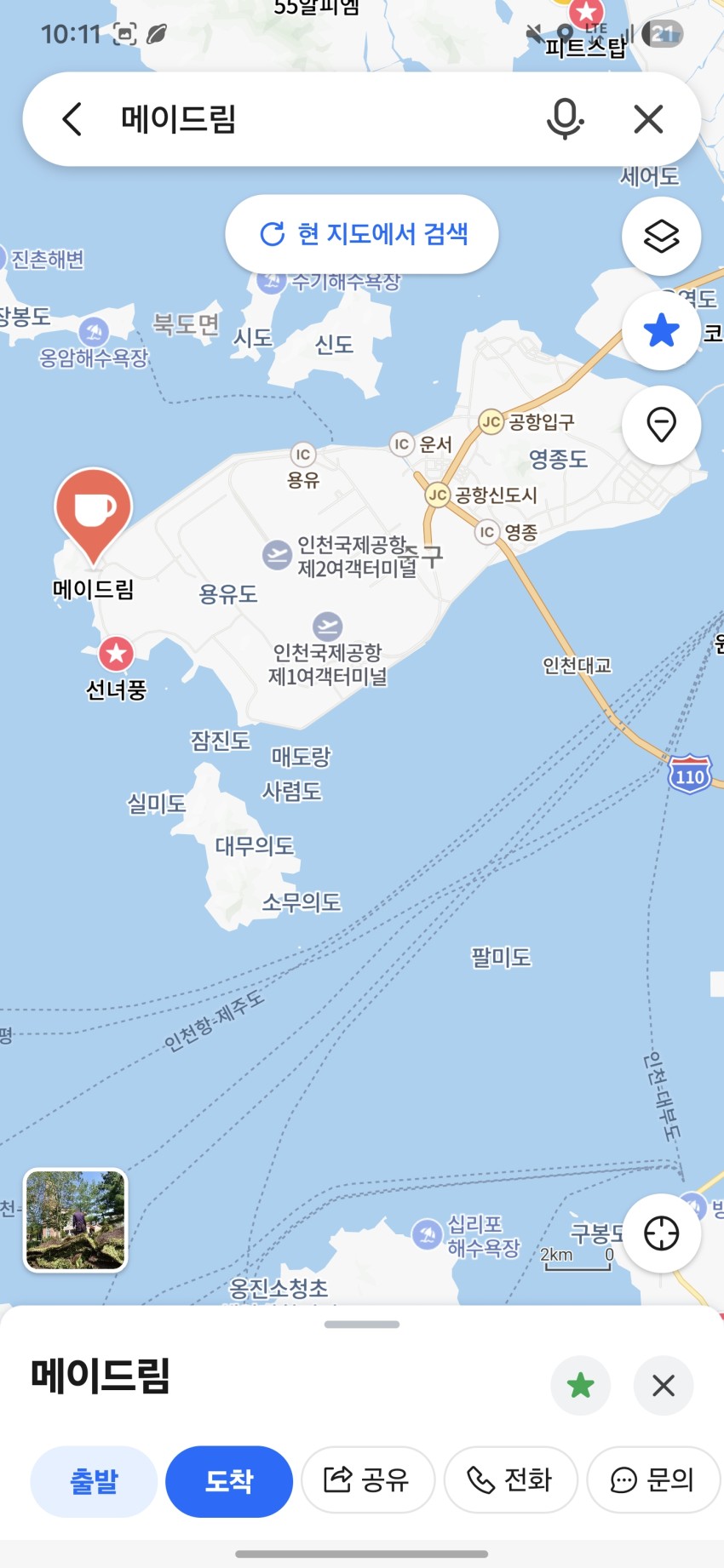This screenshot has width=724, height=1568.
Task: Open the street view photo thumbnail
Action: coord(75,1220)
